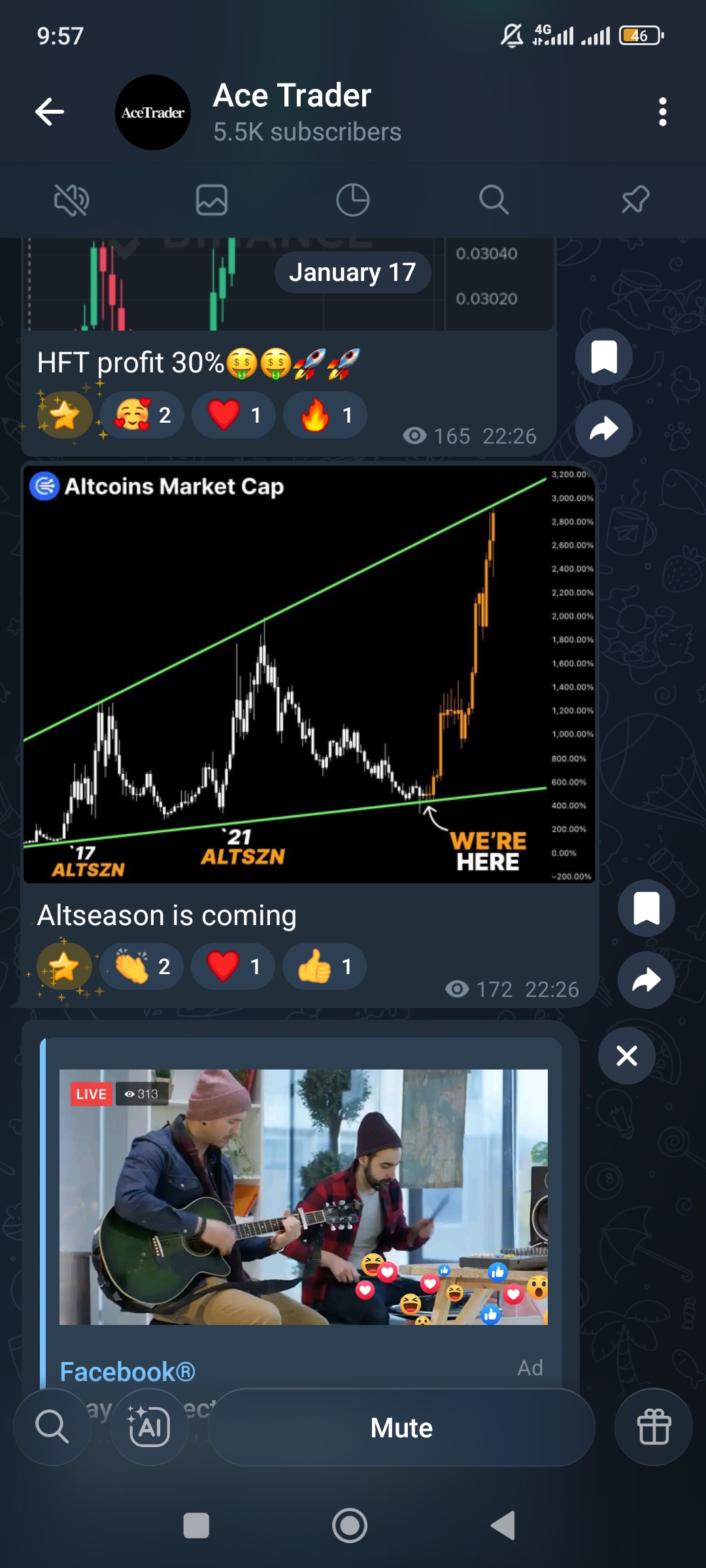
Task: Save the HFT profit post with bookmark icon
Action: [603, 355]
